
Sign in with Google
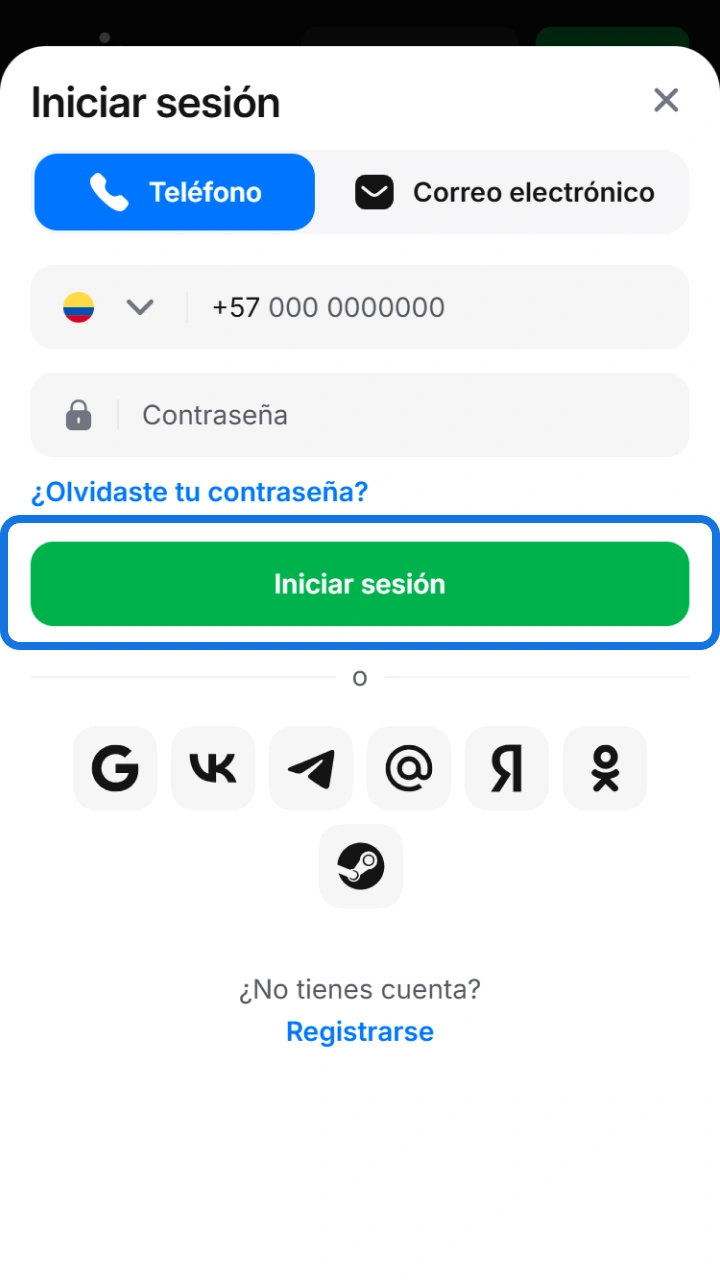click(115, 768)
